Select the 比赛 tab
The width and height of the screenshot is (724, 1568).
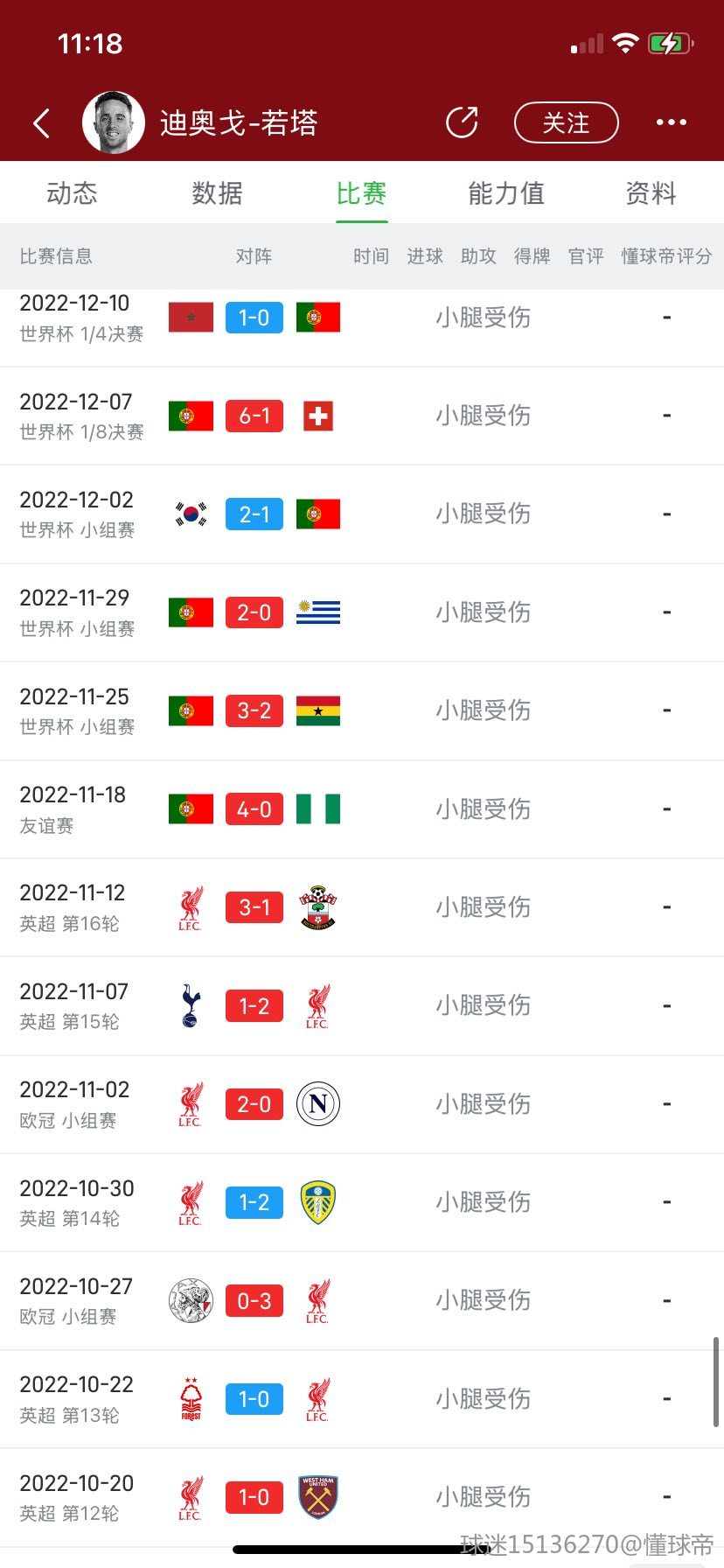[361, 193]
